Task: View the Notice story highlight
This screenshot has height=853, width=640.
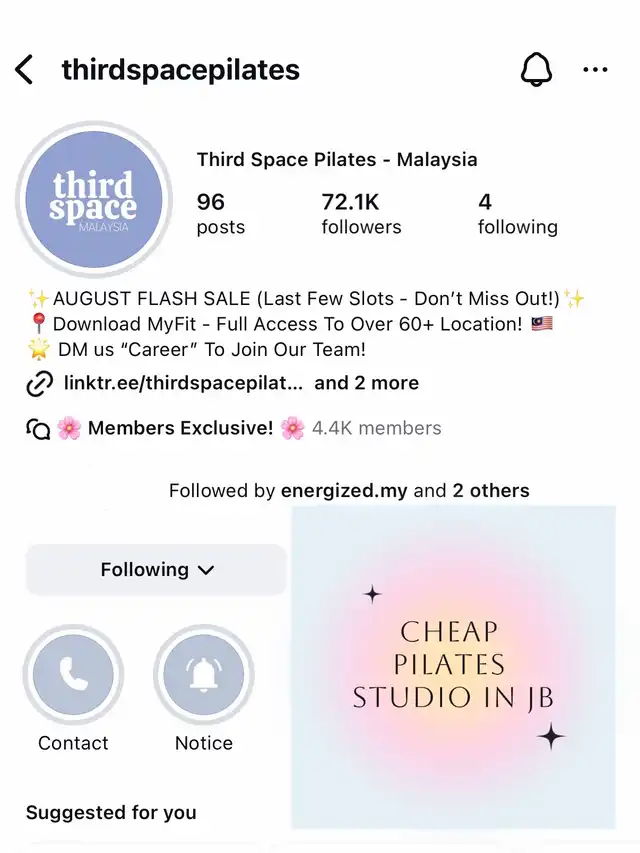Action: tap(204, 676)
